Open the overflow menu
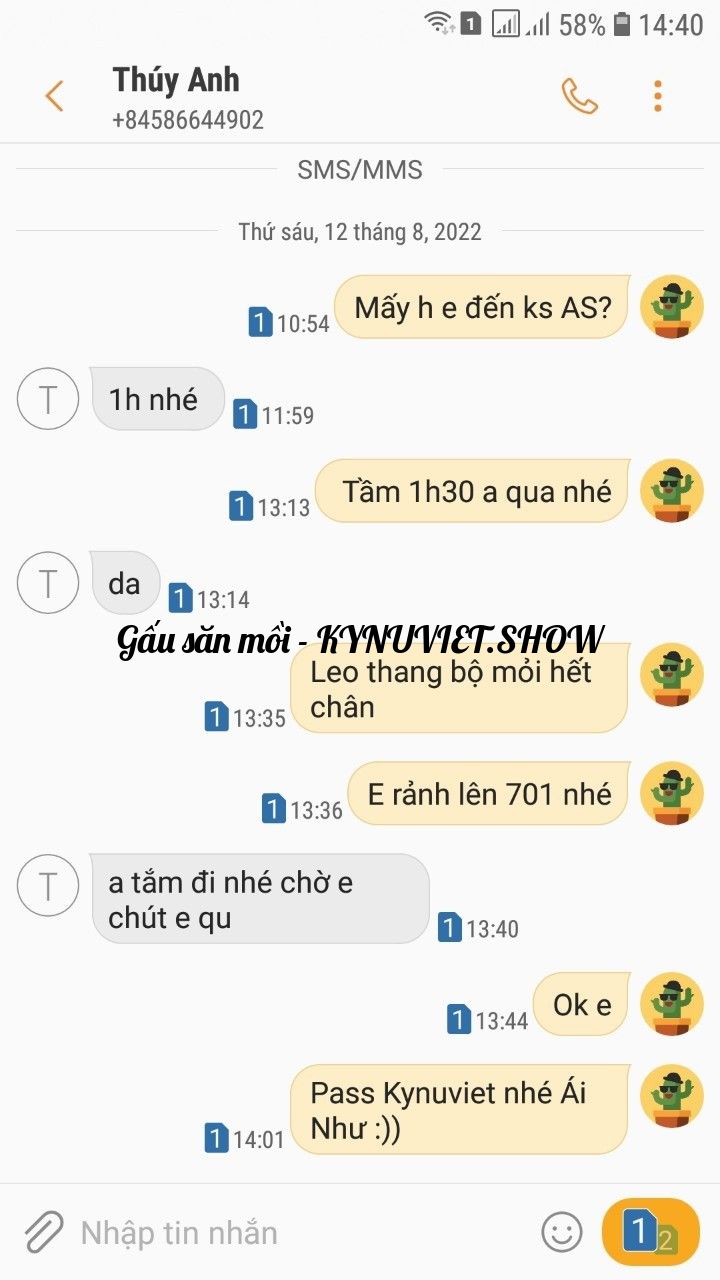 (657, 96)
